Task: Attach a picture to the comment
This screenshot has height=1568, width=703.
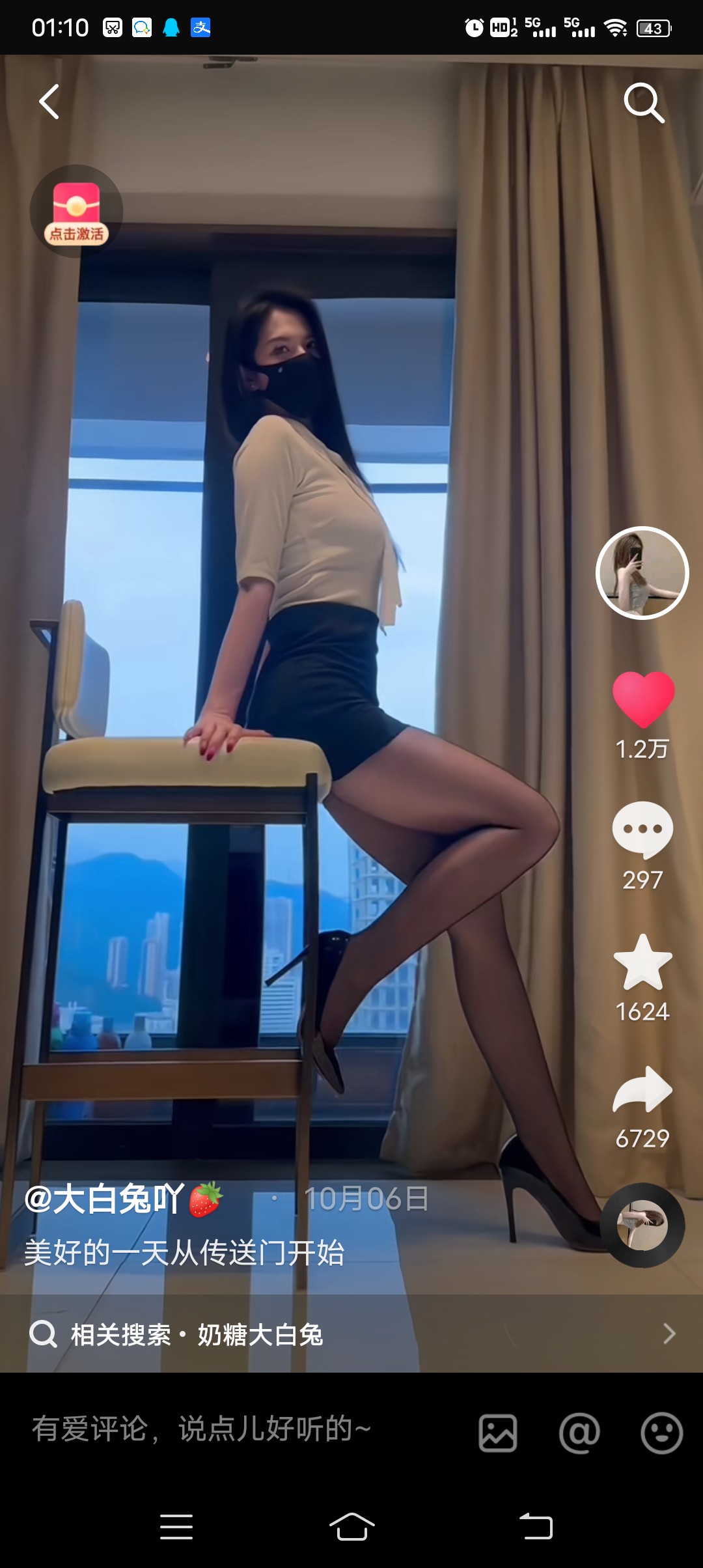Action: 498,1433
